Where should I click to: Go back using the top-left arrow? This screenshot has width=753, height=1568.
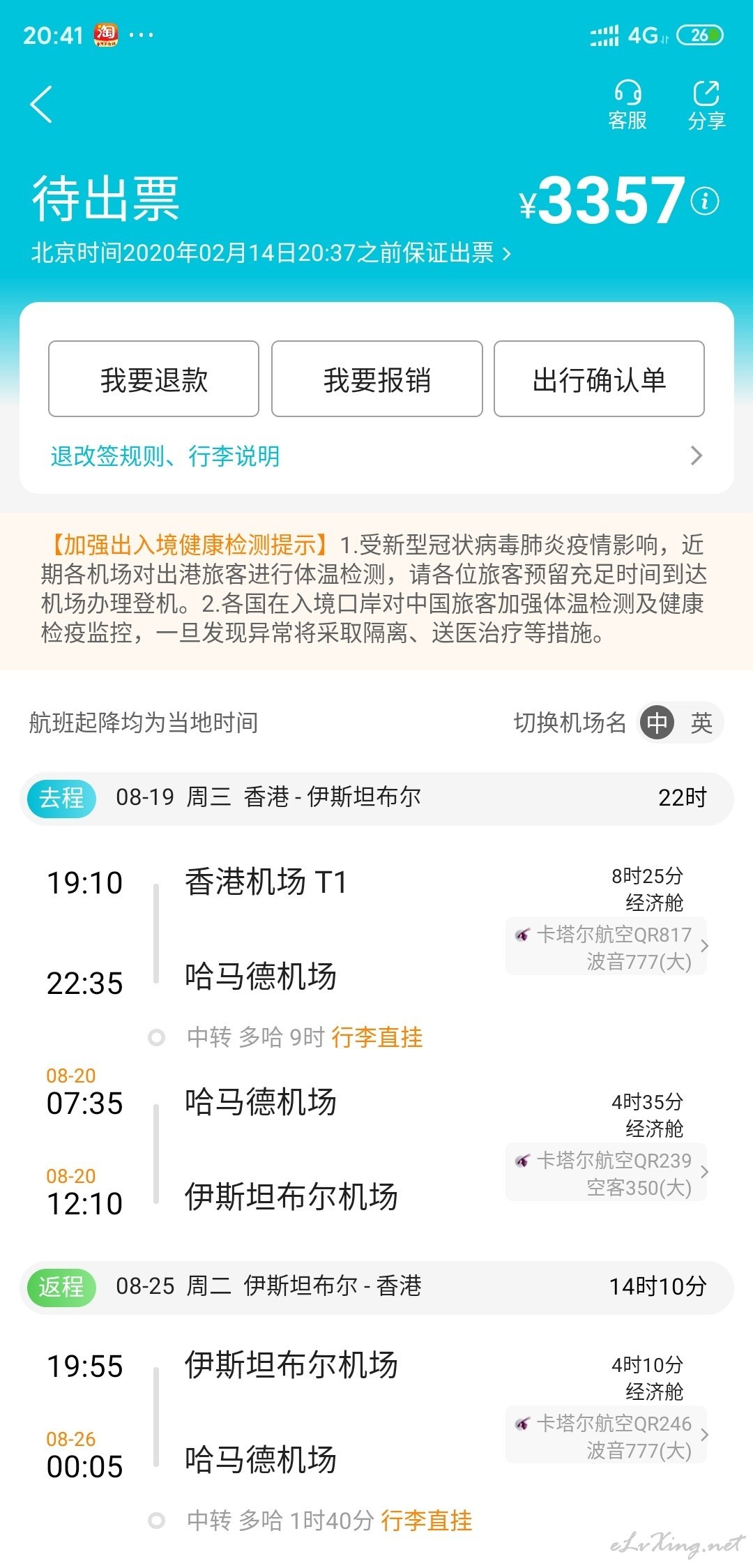coord(42,105)
